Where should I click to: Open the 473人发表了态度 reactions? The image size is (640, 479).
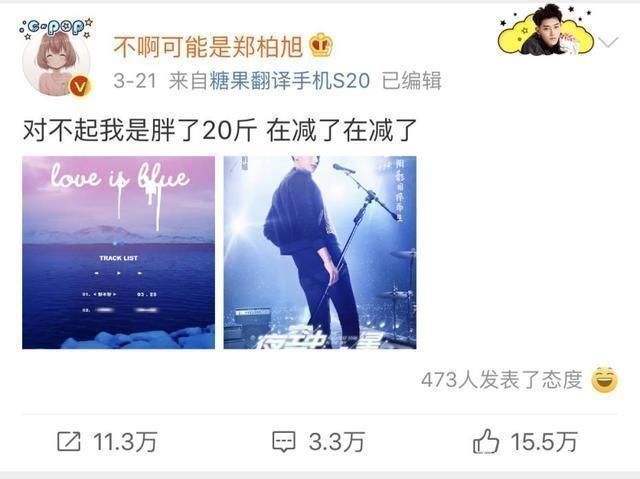(501, 380)
